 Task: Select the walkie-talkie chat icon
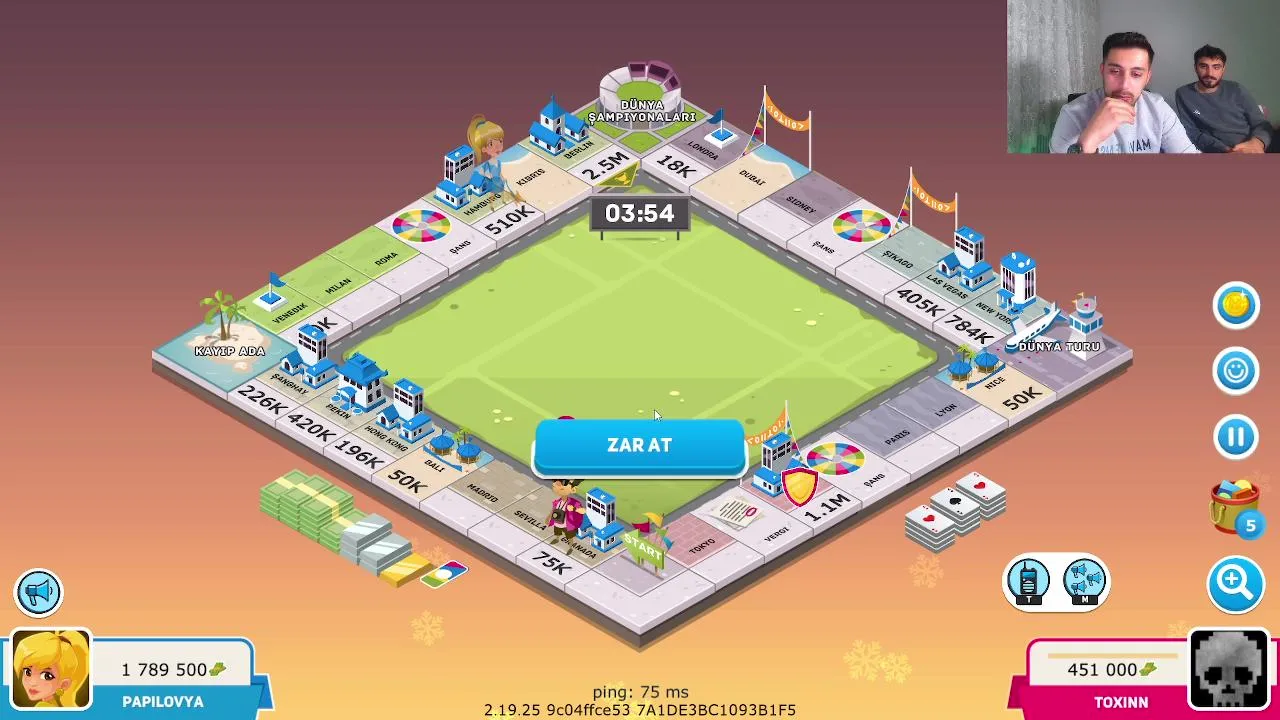[1028, 582]
